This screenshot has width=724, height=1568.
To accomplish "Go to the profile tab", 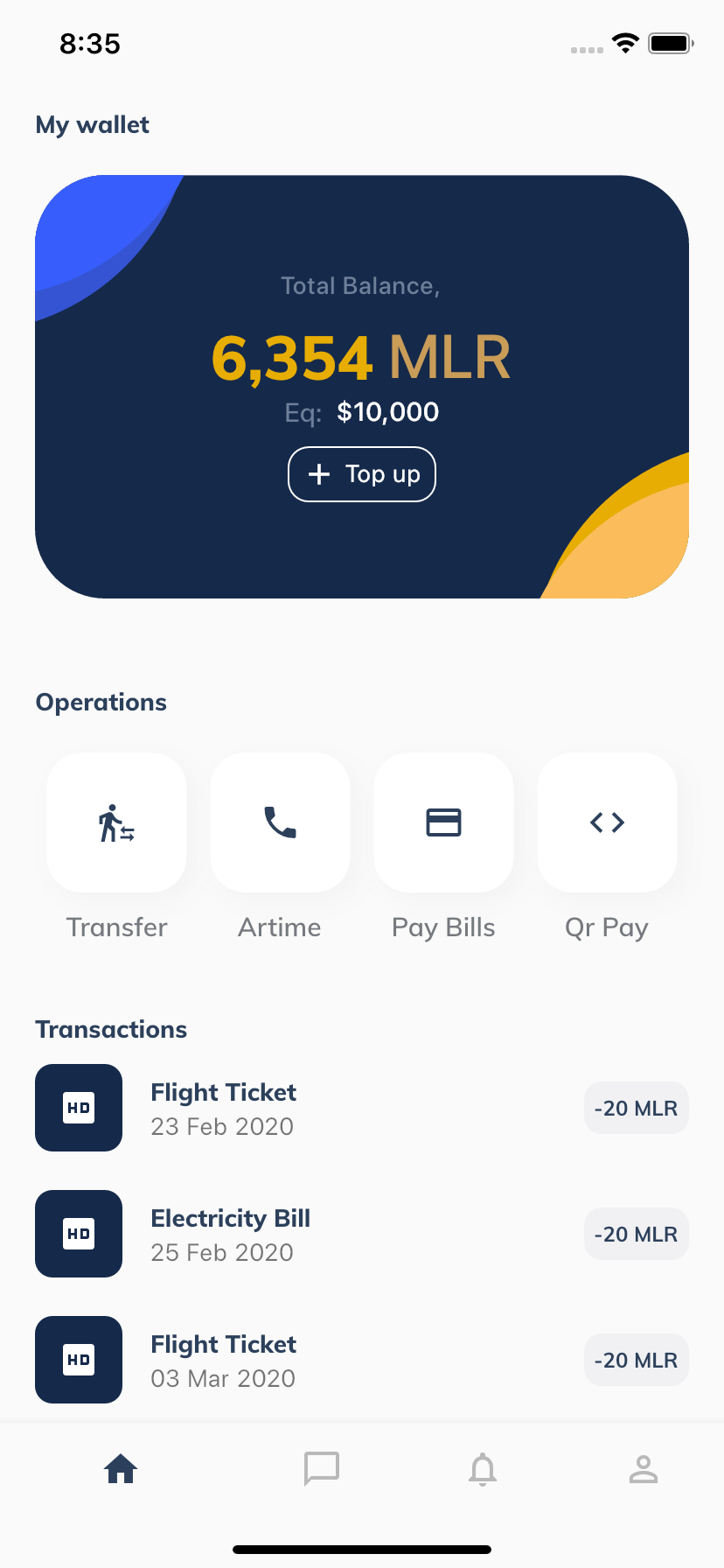I will [x=644, y=1469].
